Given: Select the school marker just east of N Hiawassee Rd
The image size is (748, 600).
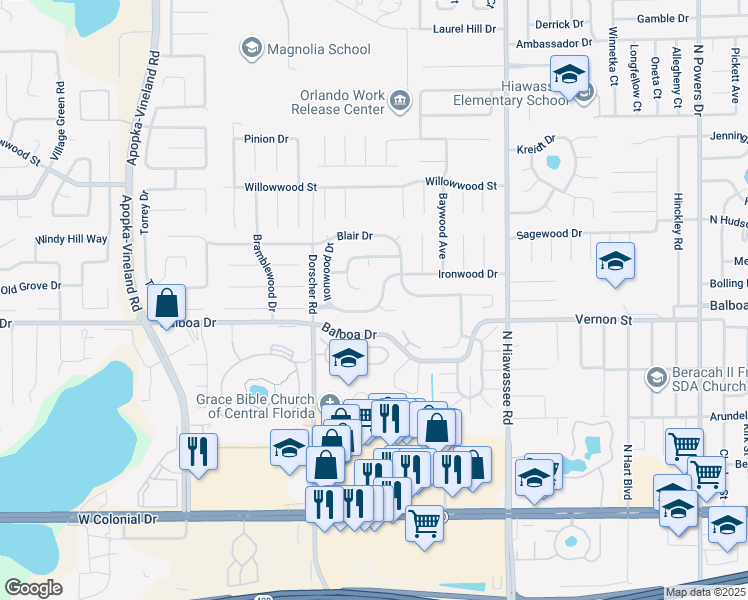Looking at the screenshot, I should (535, 478).
